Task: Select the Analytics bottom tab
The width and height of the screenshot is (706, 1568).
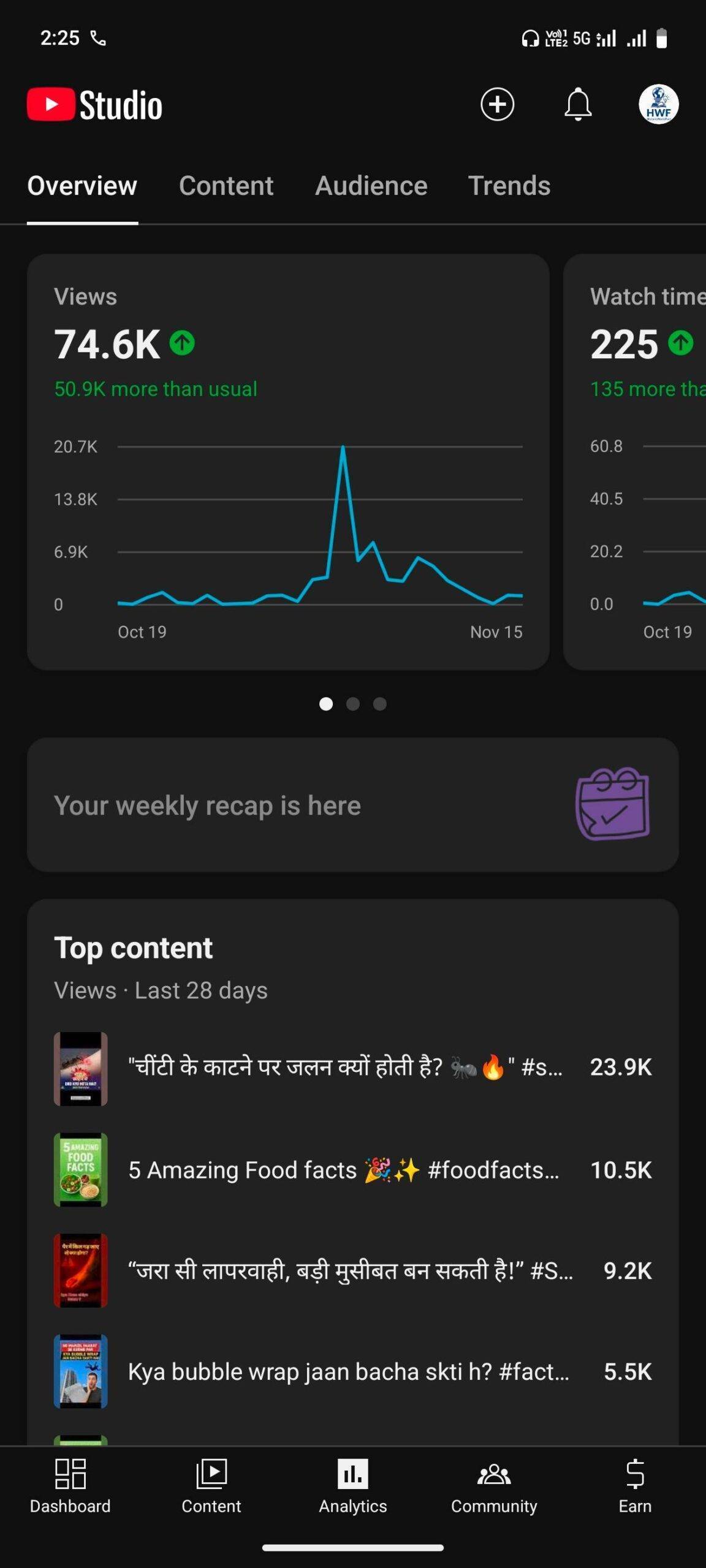Action: pyautogui.click(x=353, y=1485)
